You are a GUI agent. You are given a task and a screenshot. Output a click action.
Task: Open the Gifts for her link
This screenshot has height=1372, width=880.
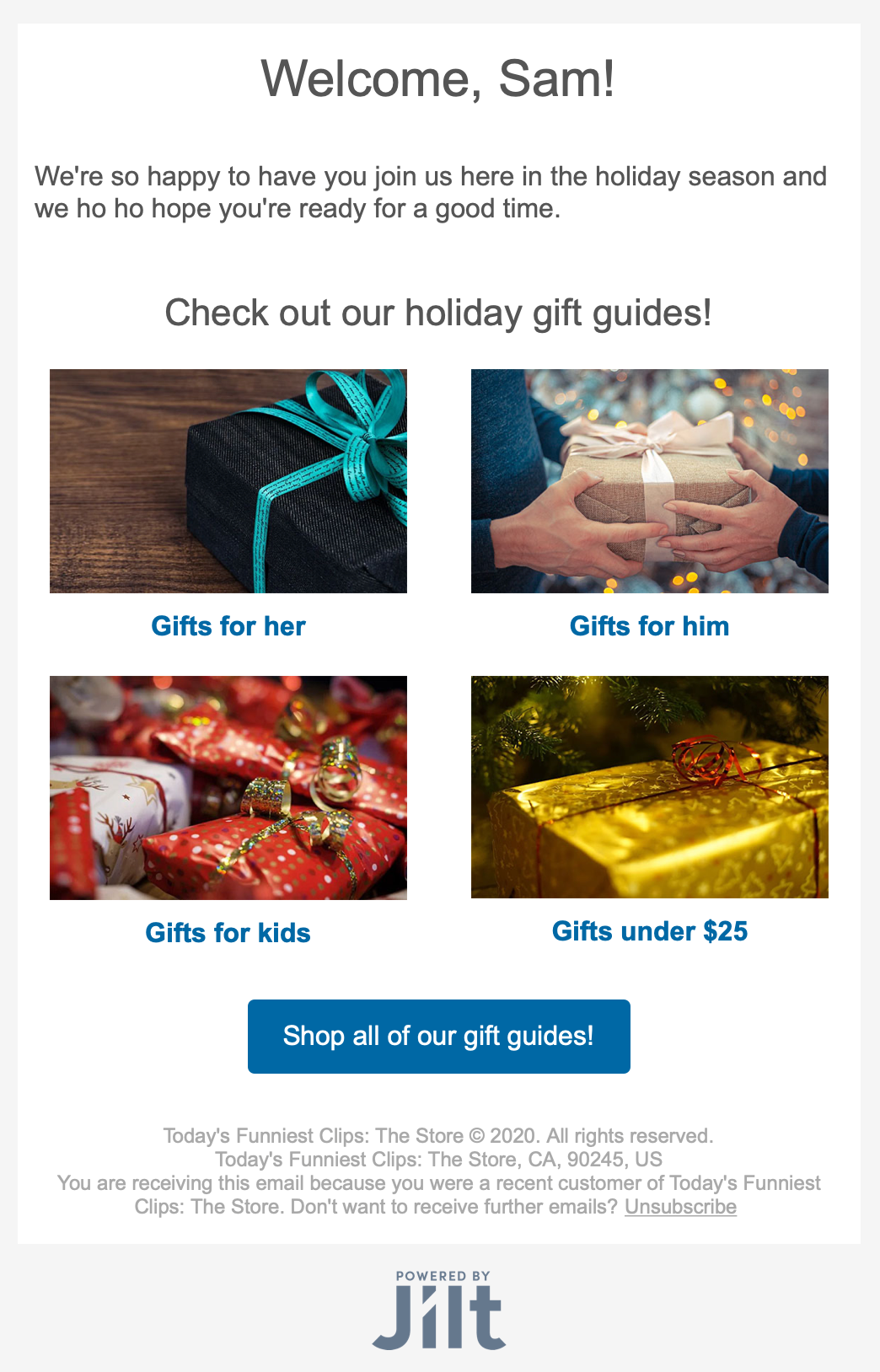coord(228,626)
